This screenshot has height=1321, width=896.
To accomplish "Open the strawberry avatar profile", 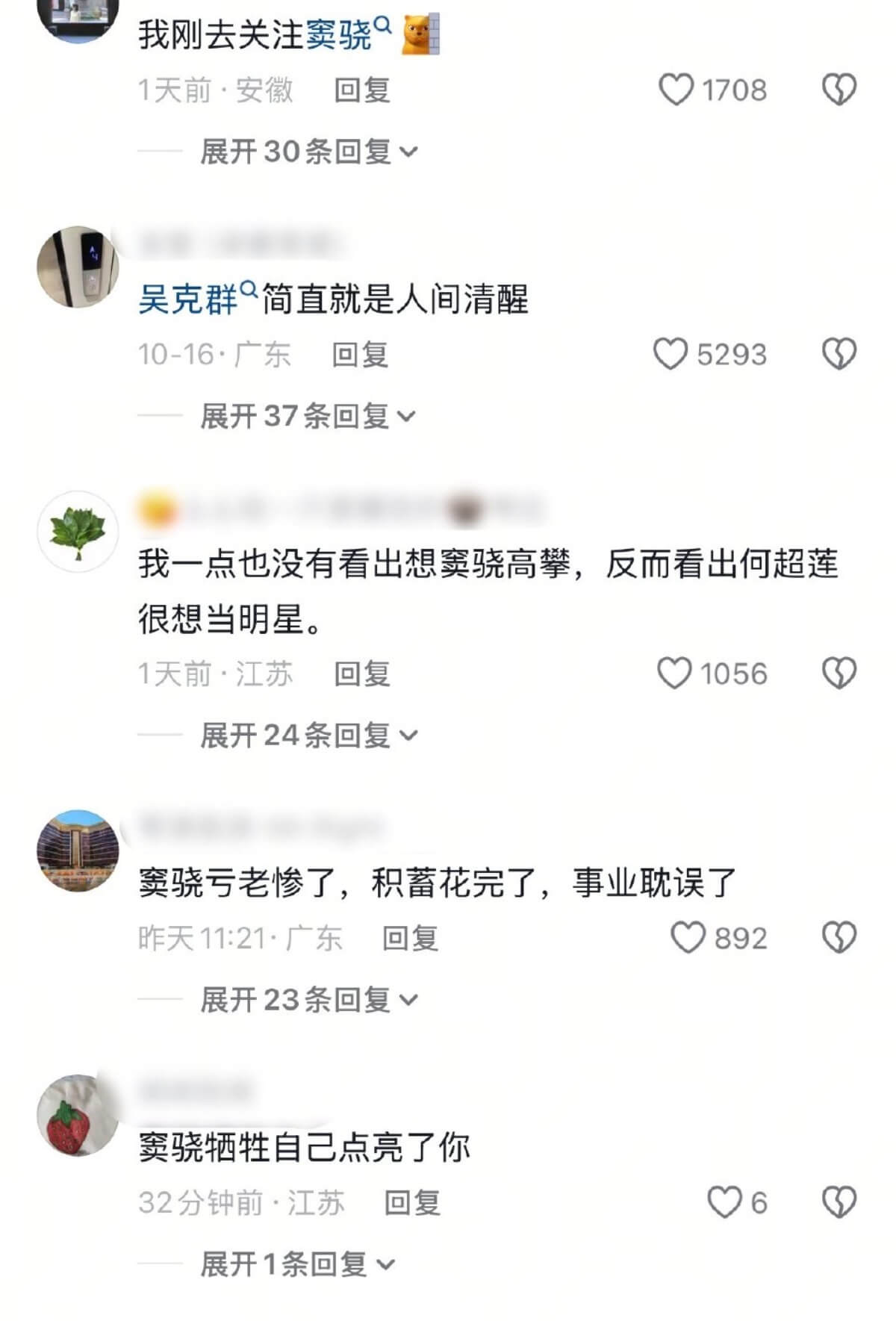I will (78, 1115).
